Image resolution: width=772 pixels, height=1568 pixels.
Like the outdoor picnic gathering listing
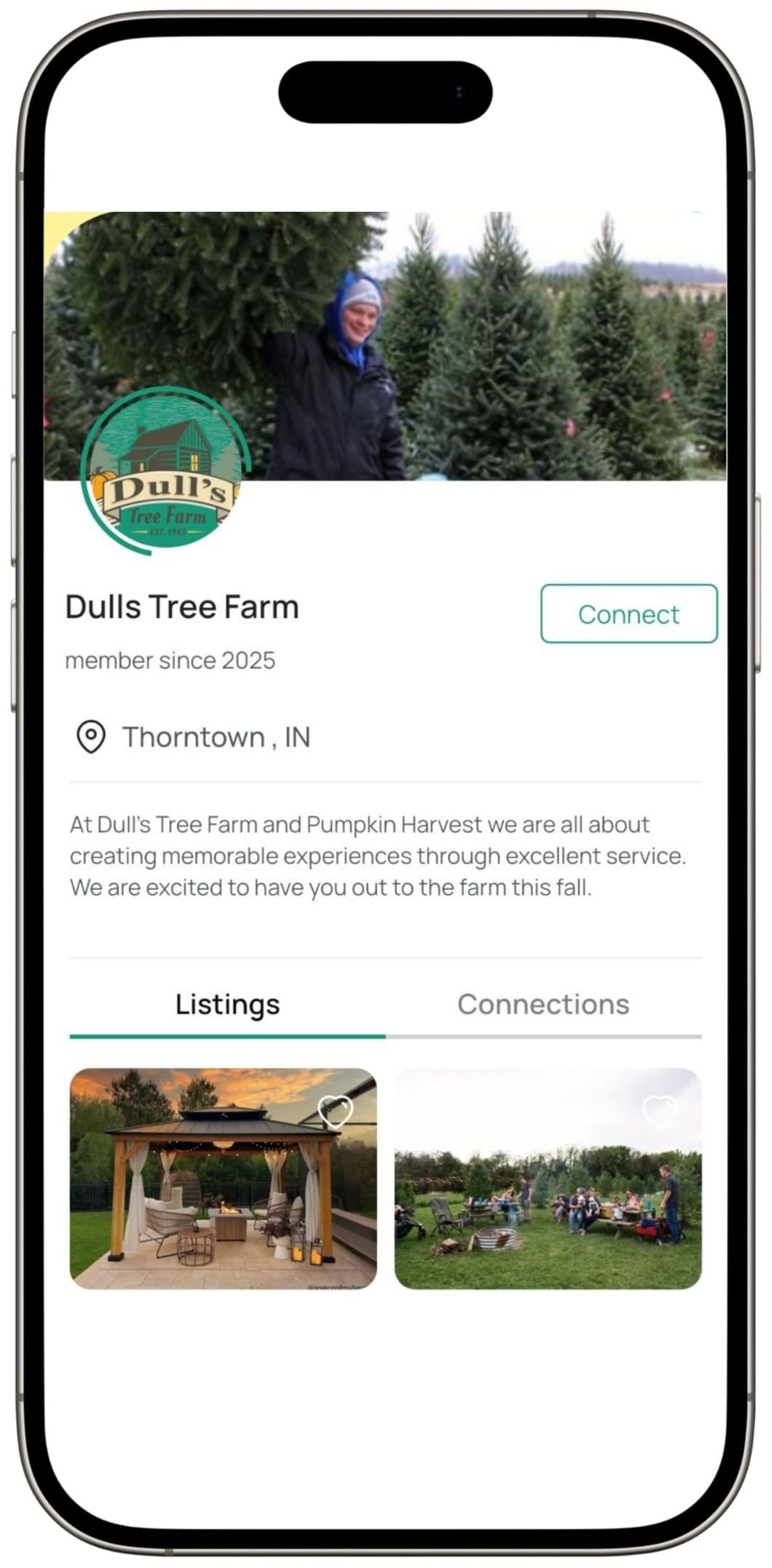pos(660,1112)
